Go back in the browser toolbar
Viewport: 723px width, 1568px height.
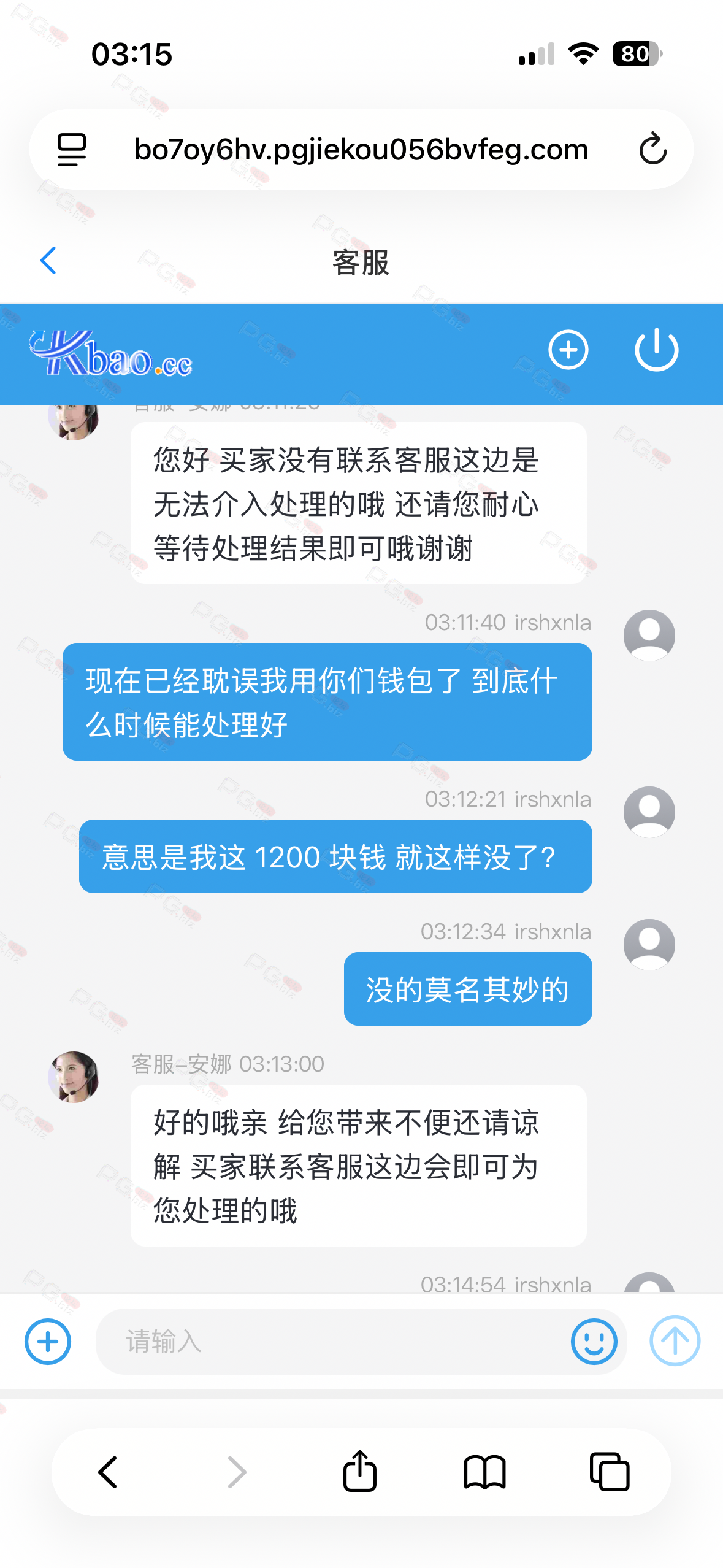(108, 1472)
